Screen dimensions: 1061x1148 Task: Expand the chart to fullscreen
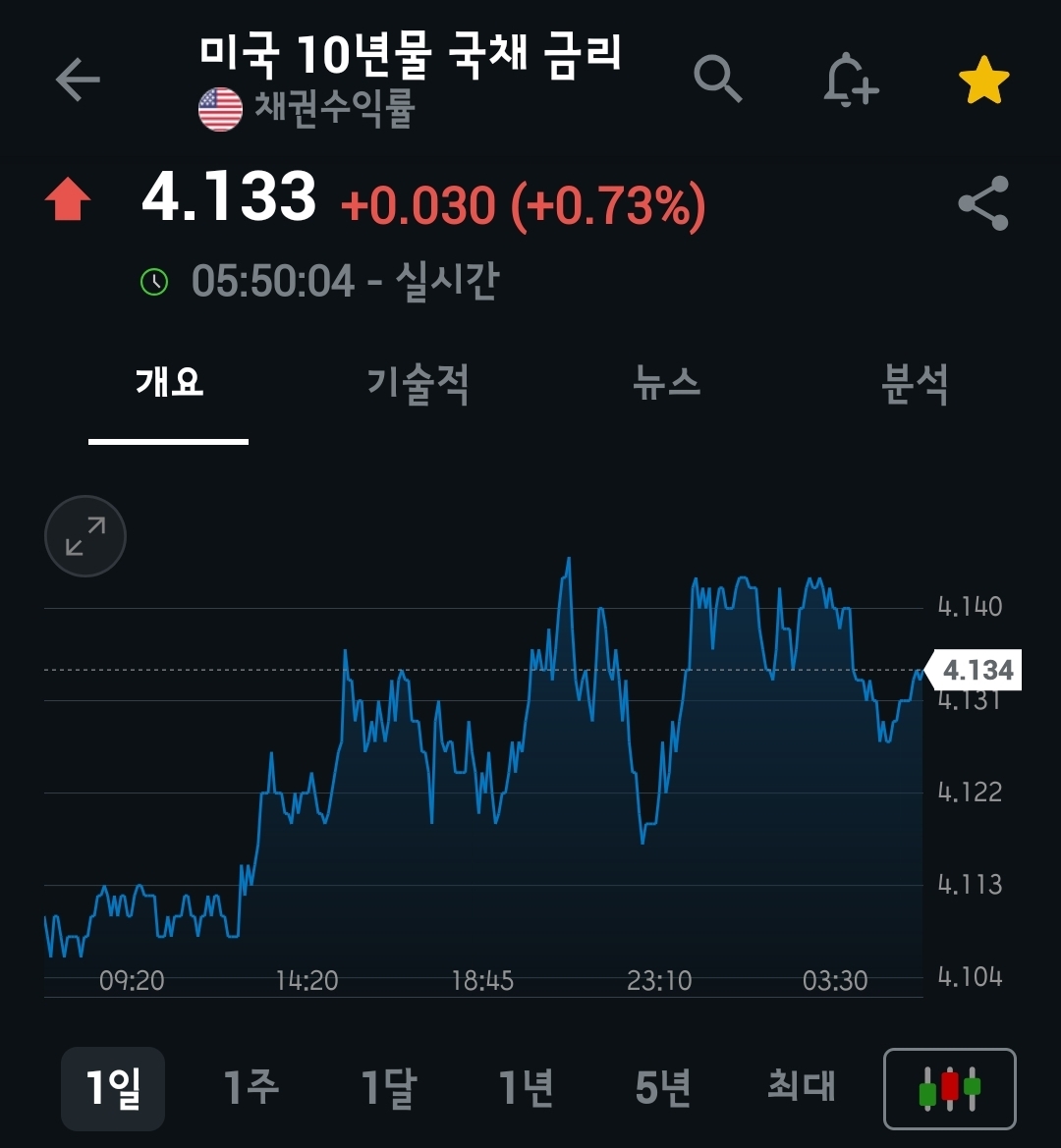[x=85, y=536]
